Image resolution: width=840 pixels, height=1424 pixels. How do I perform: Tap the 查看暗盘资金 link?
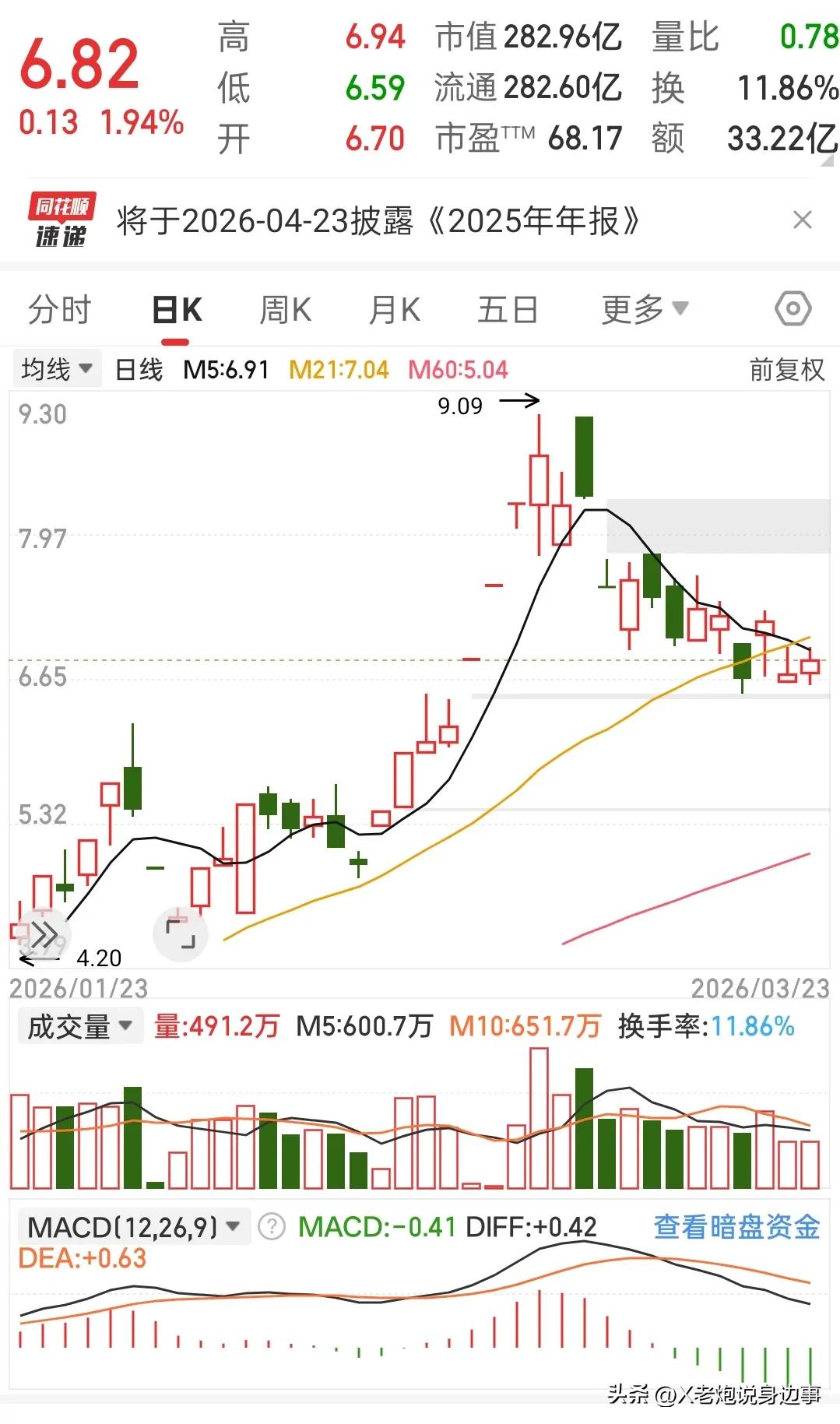tap(736, 1227)
